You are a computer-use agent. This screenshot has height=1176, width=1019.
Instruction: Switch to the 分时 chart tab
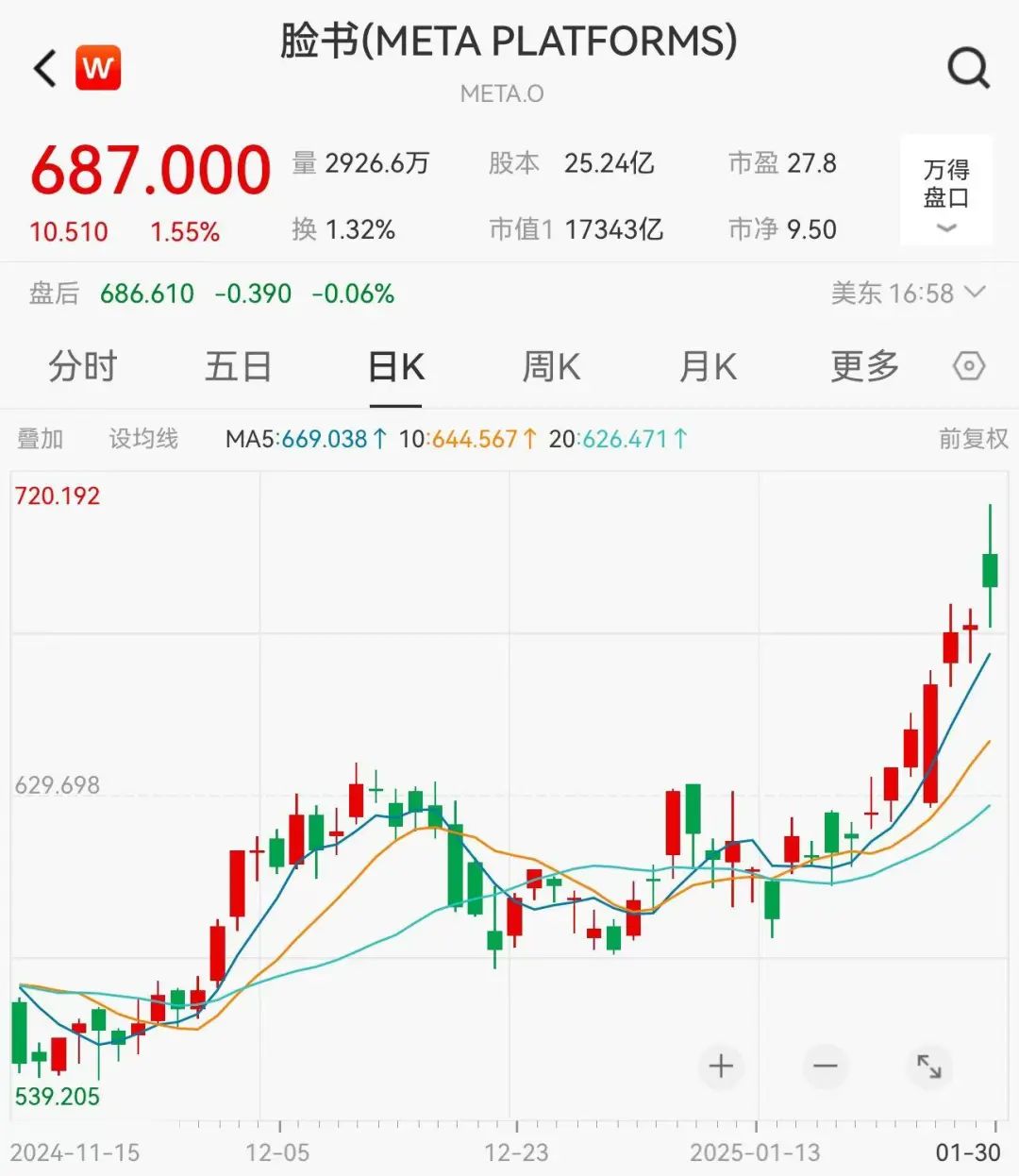click(x=83, y=366)
